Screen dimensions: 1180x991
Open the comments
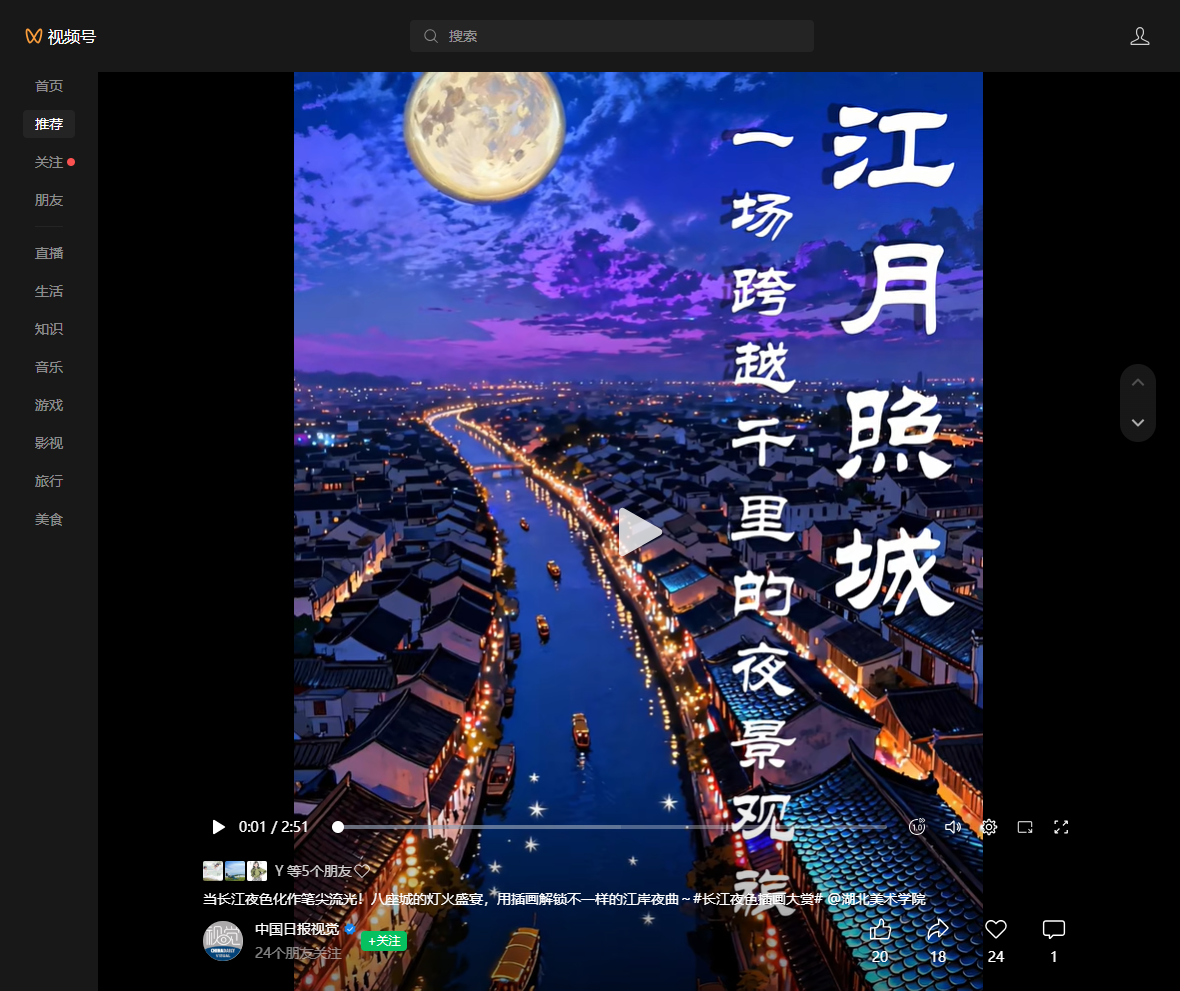click(1053, 930)
